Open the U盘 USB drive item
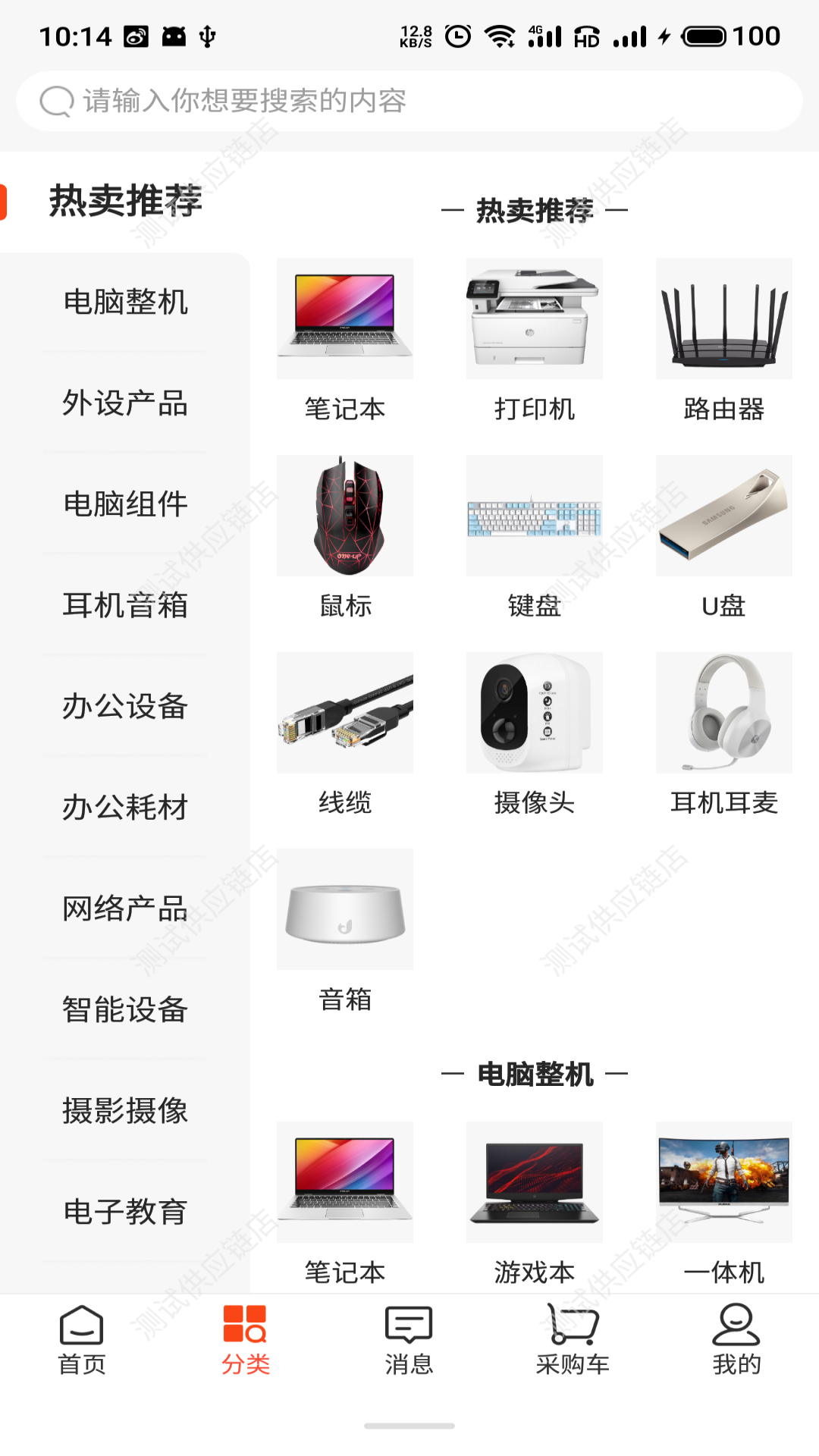The height and width of the screenshot is (1456, 819). 724,516
